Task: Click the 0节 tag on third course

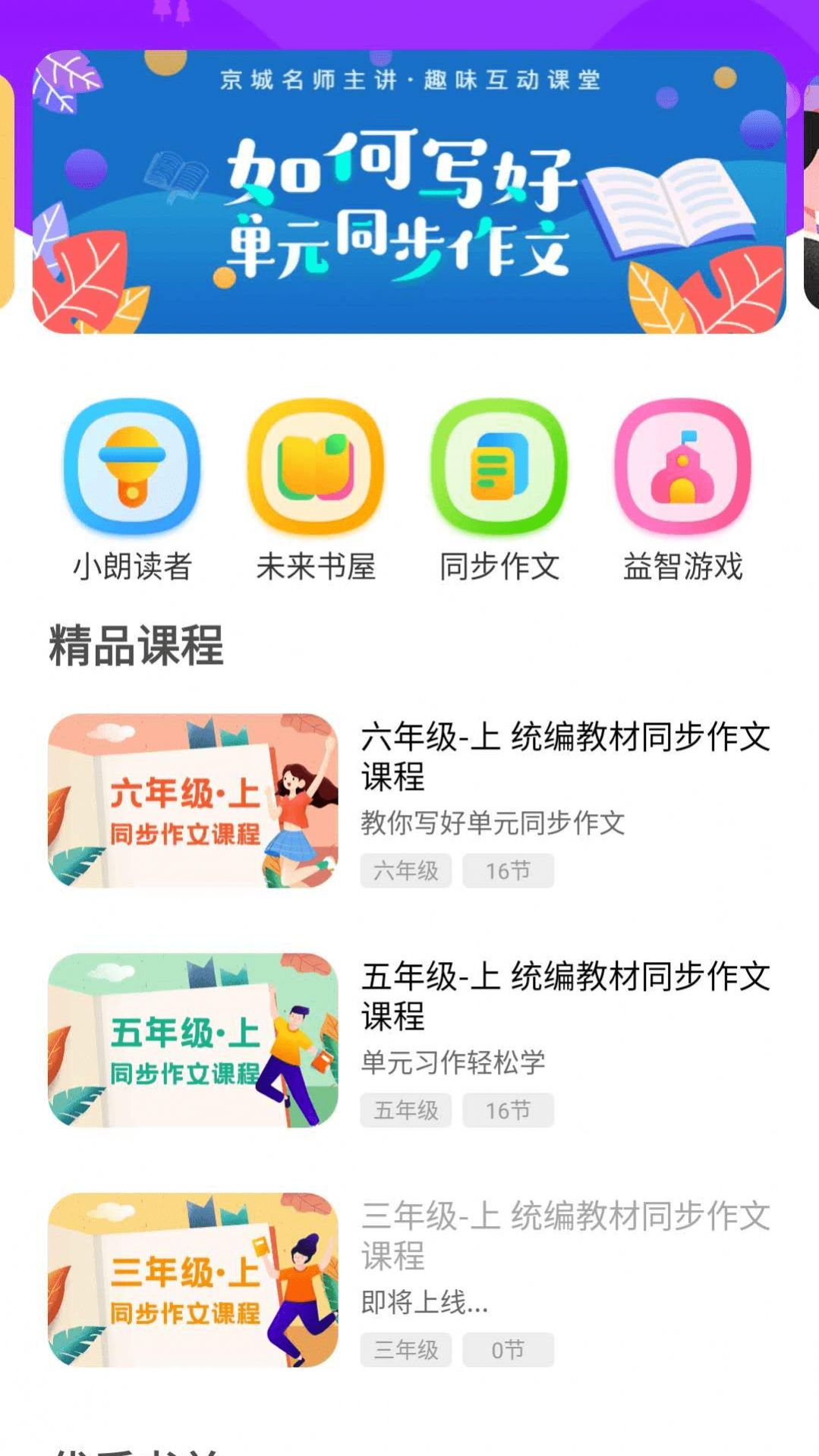Action: coord(508,1350)
